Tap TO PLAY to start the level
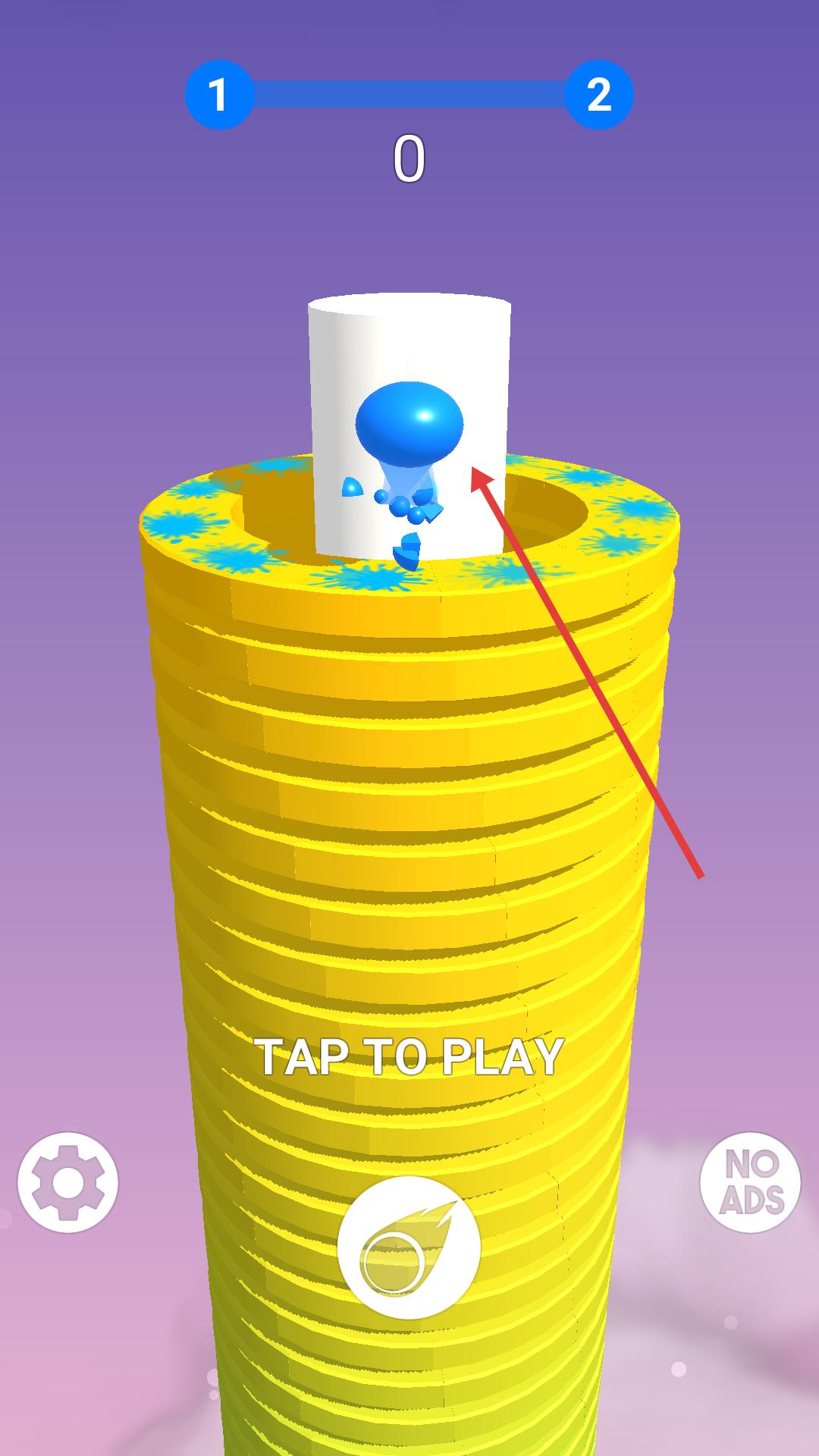819x1456 pixels. click(x=409, y=1056)
